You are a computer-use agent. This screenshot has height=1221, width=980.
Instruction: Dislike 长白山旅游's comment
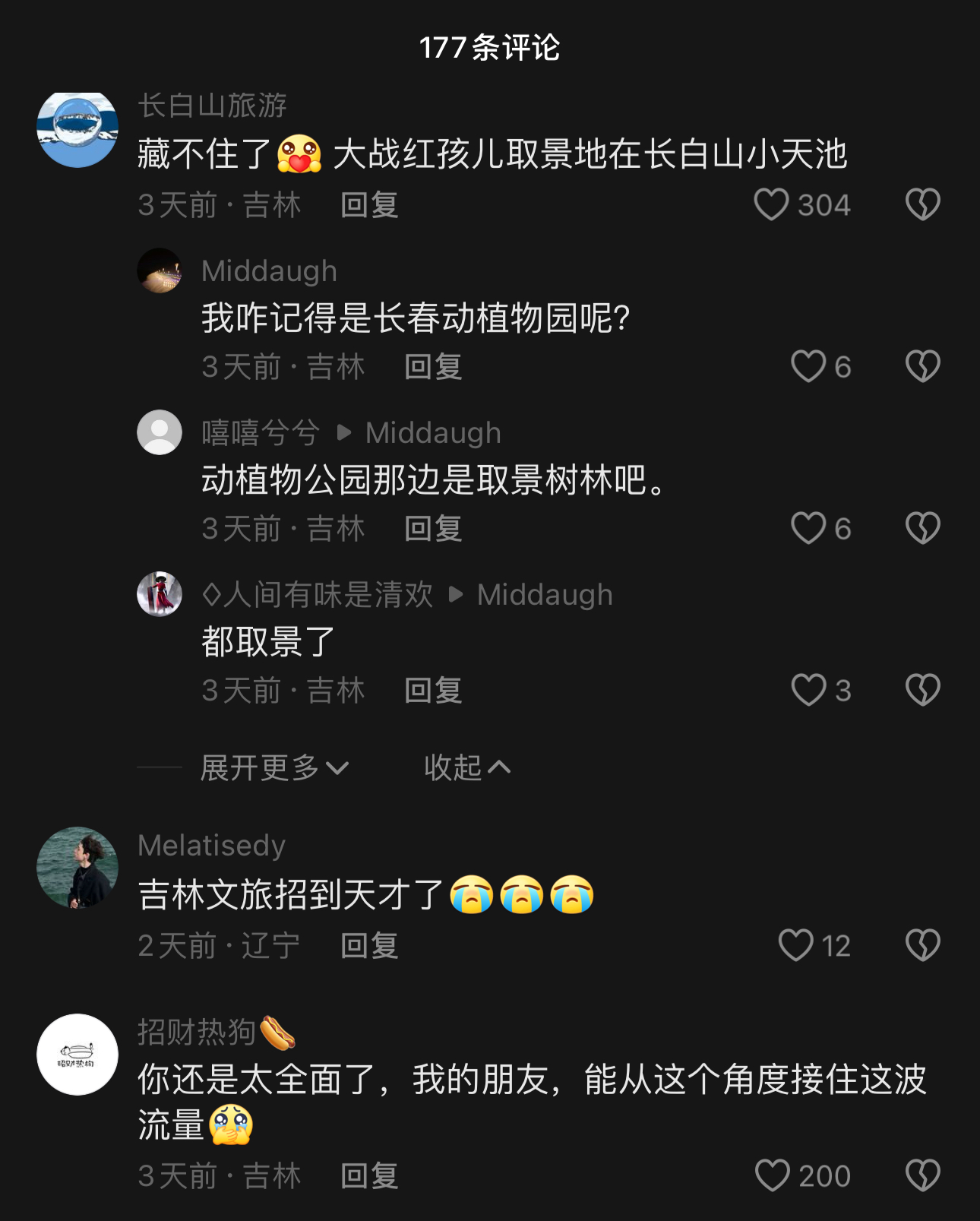pos(922,204)
